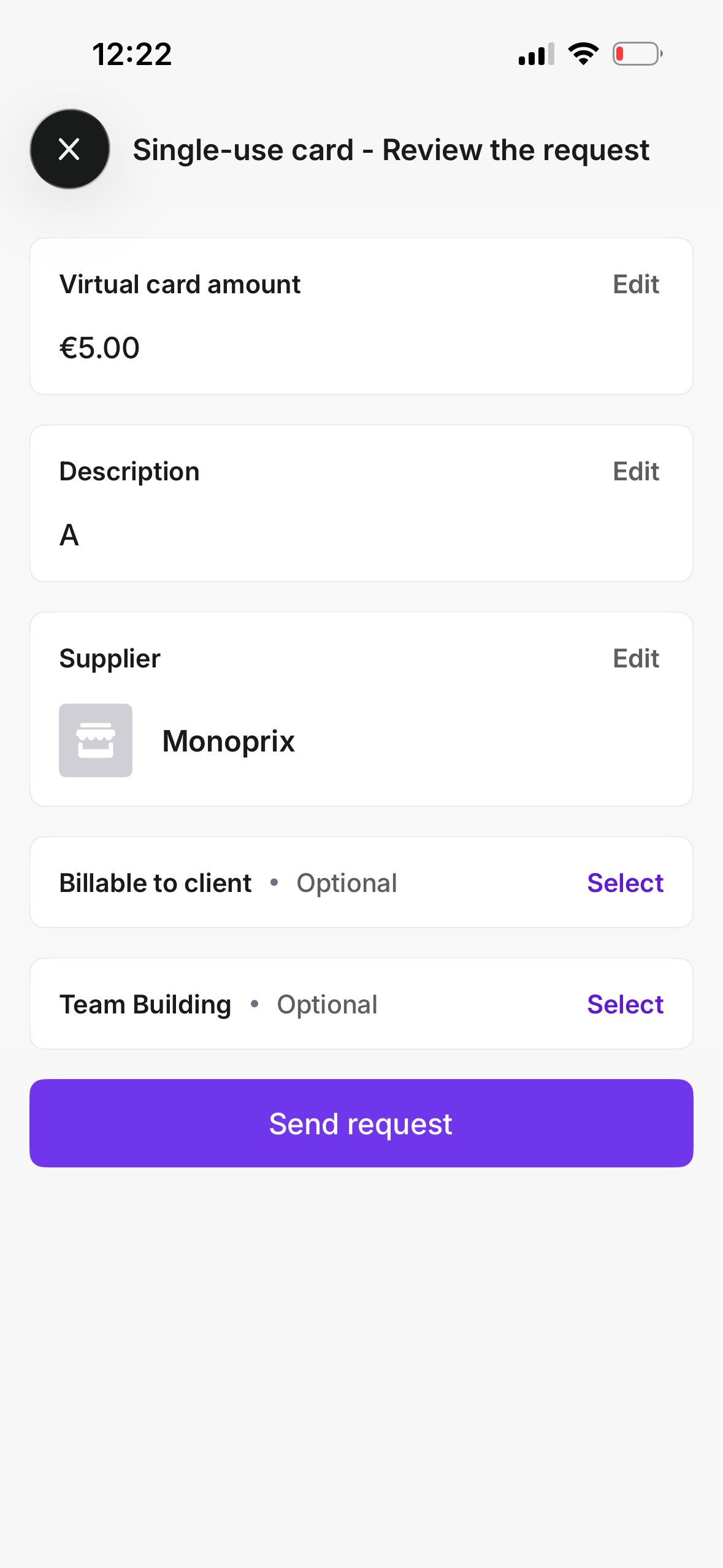The height and width of the screenshot is (1568, 723).
Task: Tap the Wi-Fi indicator in the status bar
Action: pos(581,54)
